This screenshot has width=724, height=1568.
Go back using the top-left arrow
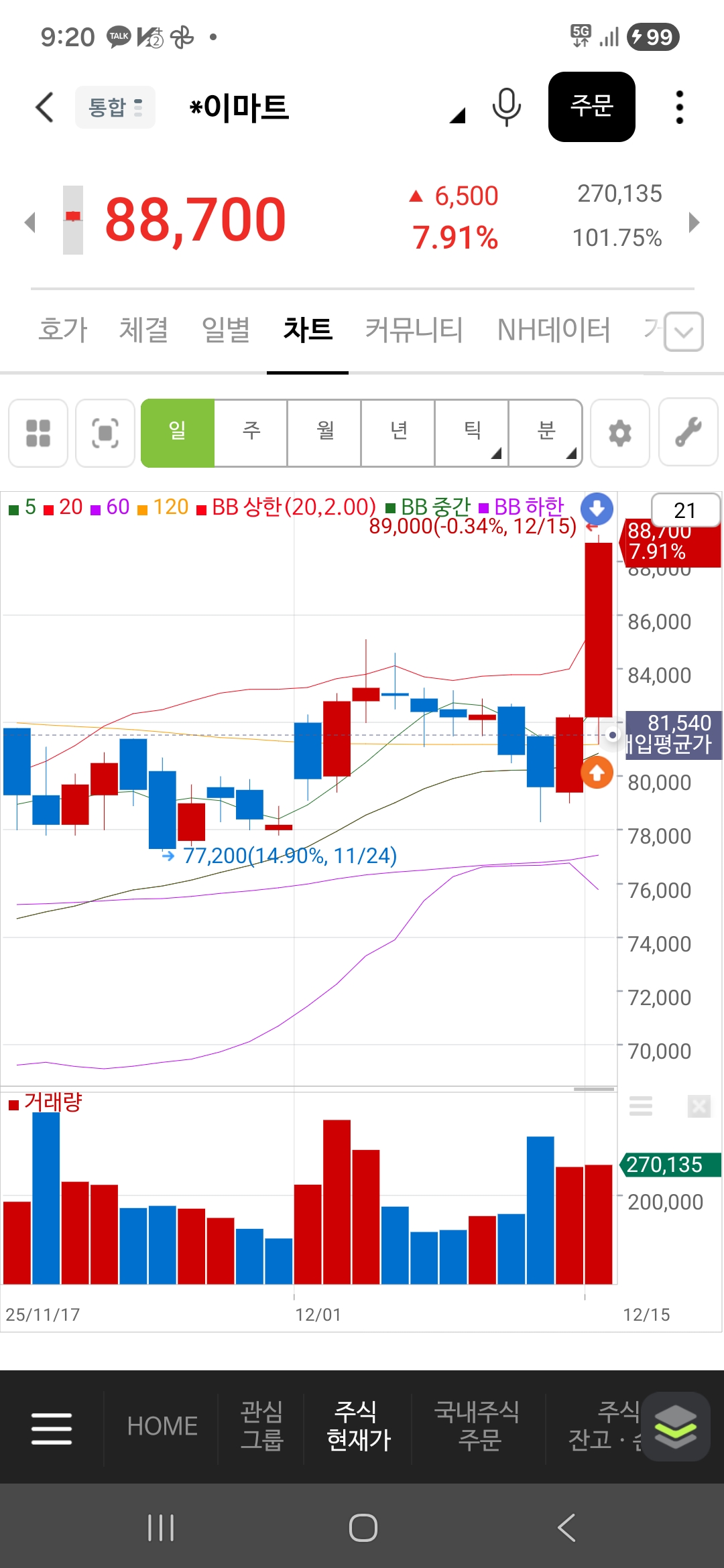[x=44, y=107]
